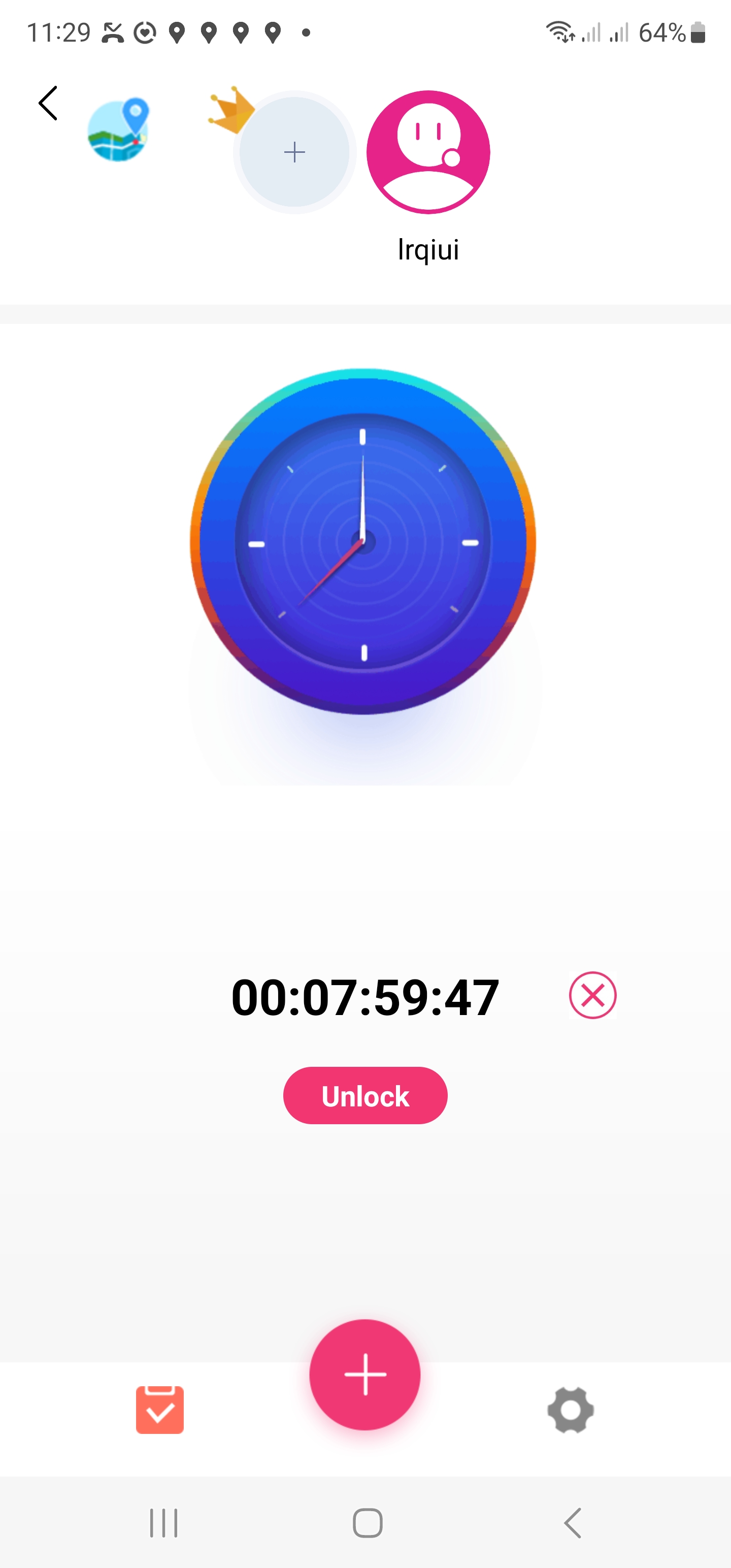Open the tasks checklist tab
The height and width of the screenshot is (1568, 731).
point(159,1410)
